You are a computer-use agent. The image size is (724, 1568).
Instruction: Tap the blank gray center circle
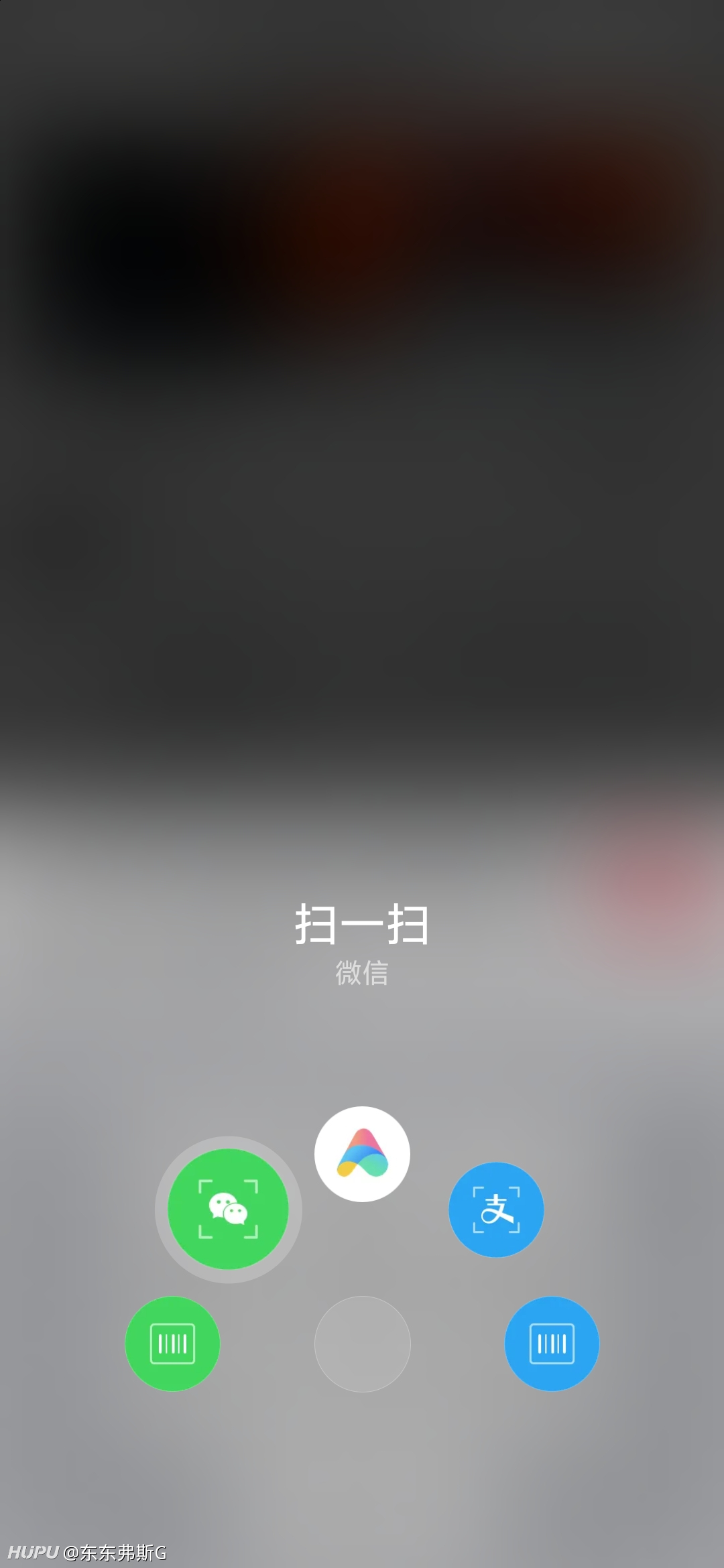pyautogui.click(x=362, y=1344)
